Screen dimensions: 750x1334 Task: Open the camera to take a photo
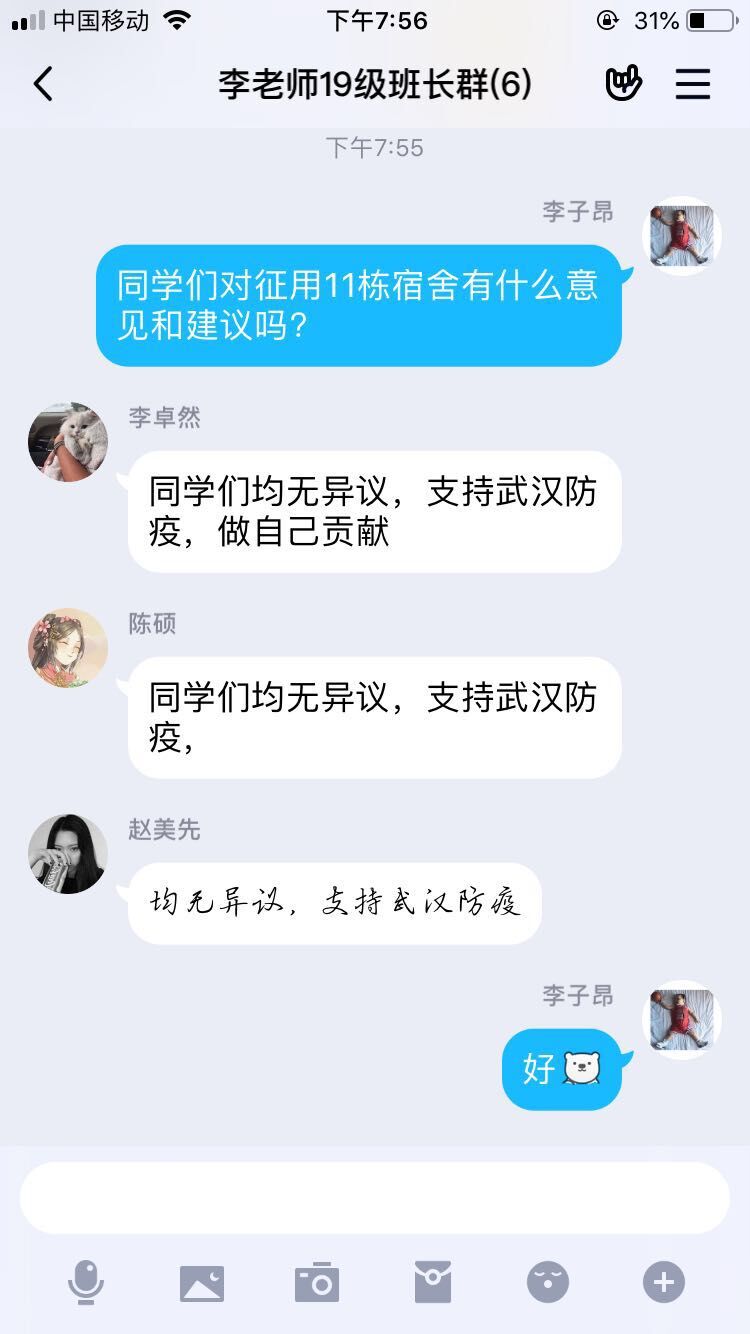coord(317,1282)
